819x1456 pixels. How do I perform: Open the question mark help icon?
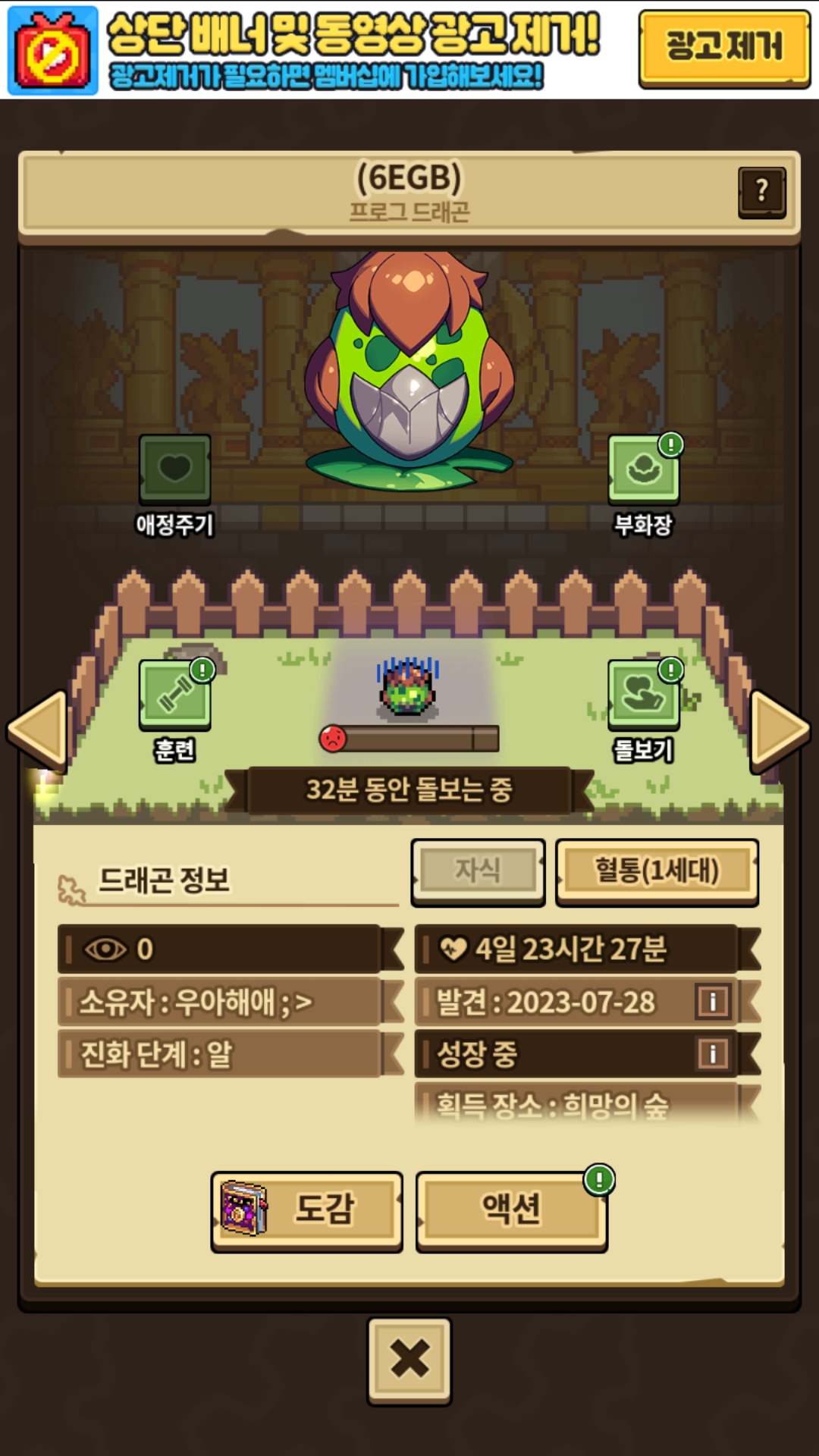[x=762, y=193]
